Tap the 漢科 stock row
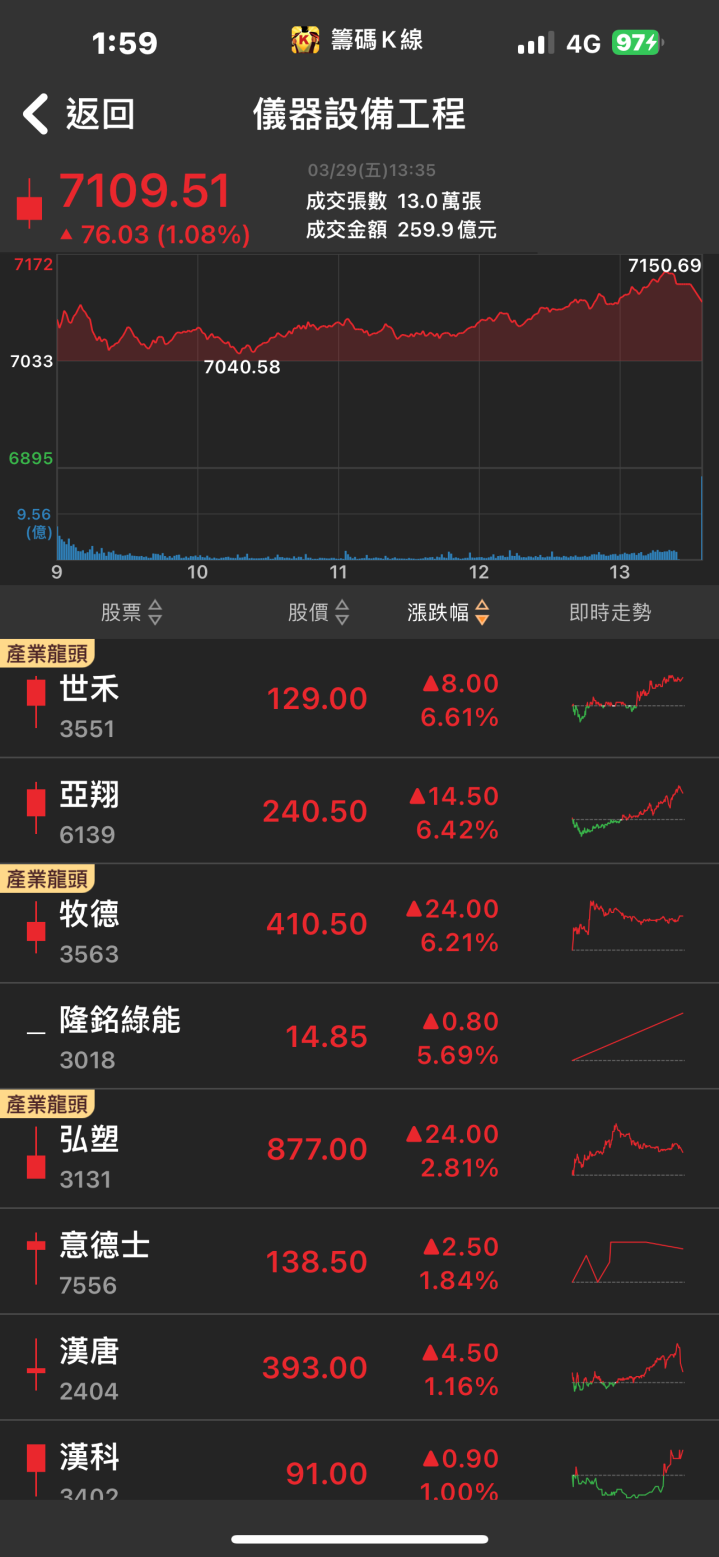 359,1467
